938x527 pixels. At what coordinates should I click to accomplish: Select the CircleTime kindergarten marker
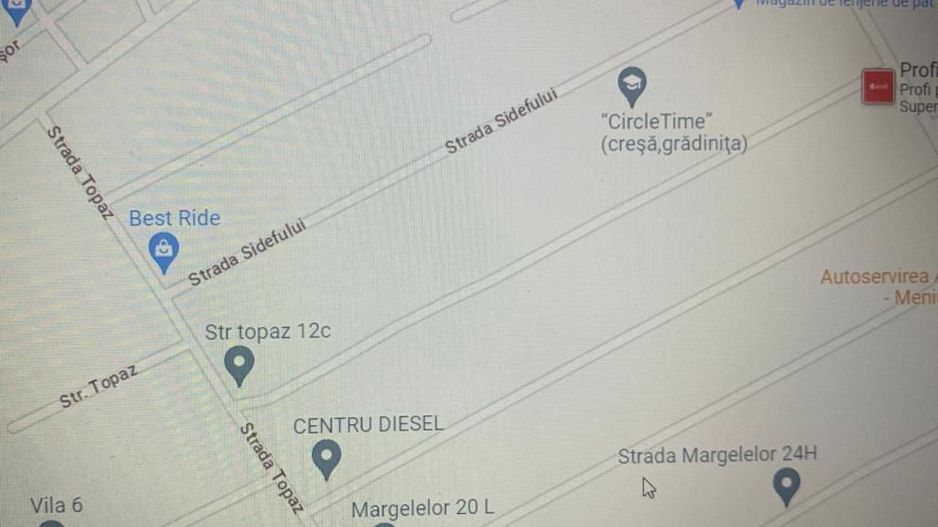coord(632,85)
